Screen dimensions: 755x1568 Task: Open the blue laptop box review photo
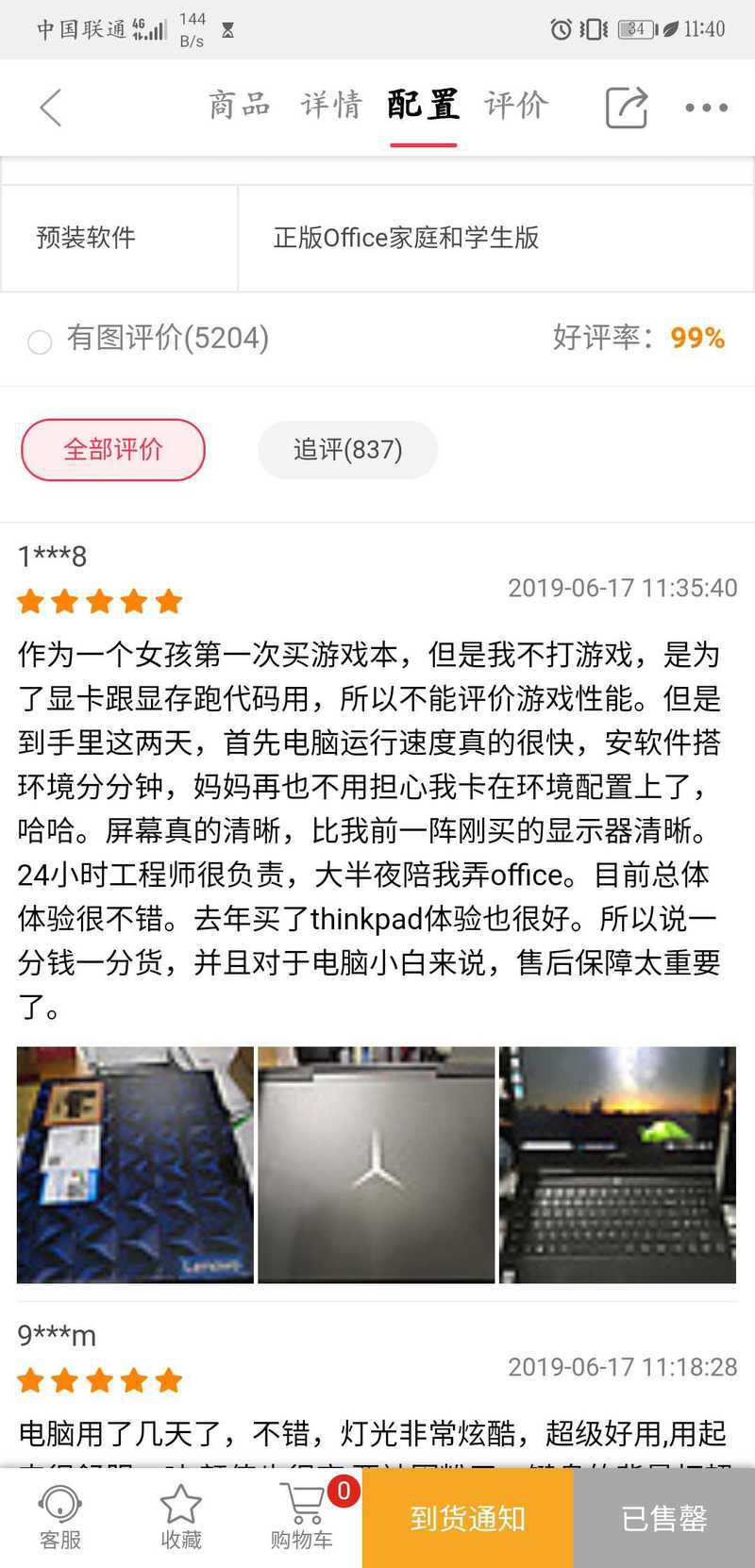(x=135, y=1164)
